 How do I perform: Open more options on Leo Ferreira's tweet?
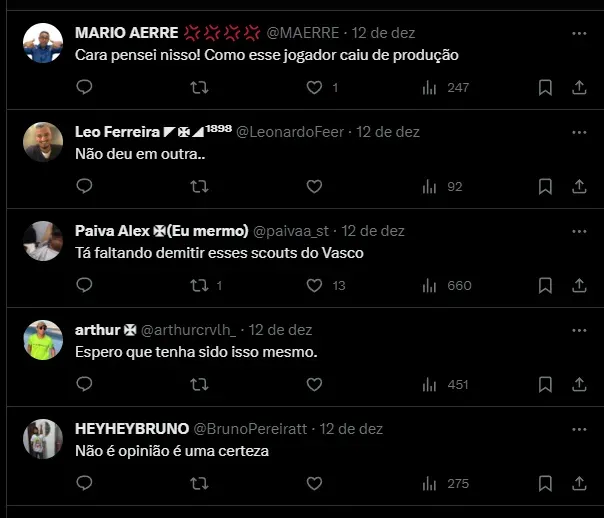click(x=579, y=131)
